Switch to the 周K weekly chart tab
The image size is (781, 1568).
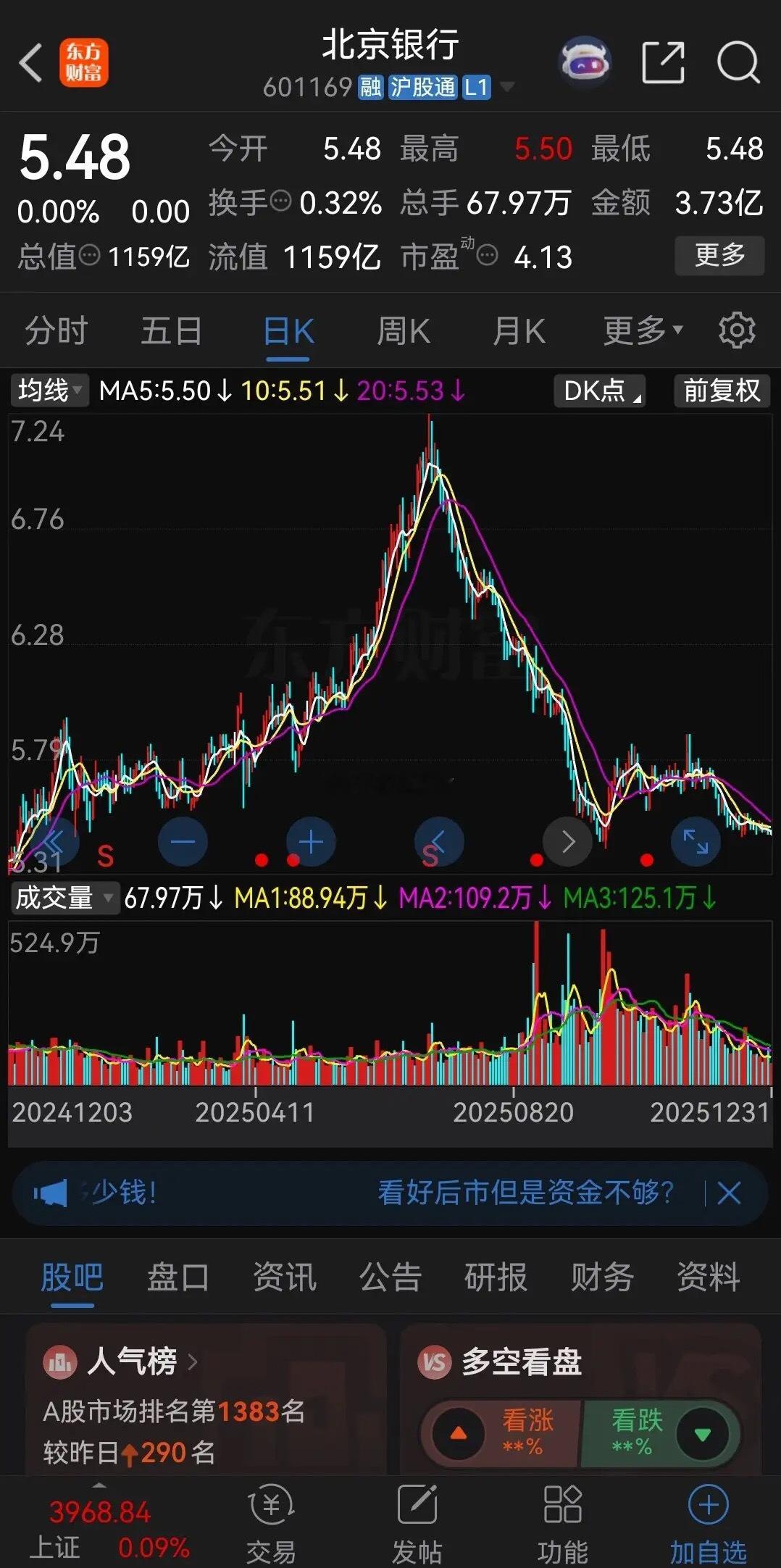[x=403, y=330]
